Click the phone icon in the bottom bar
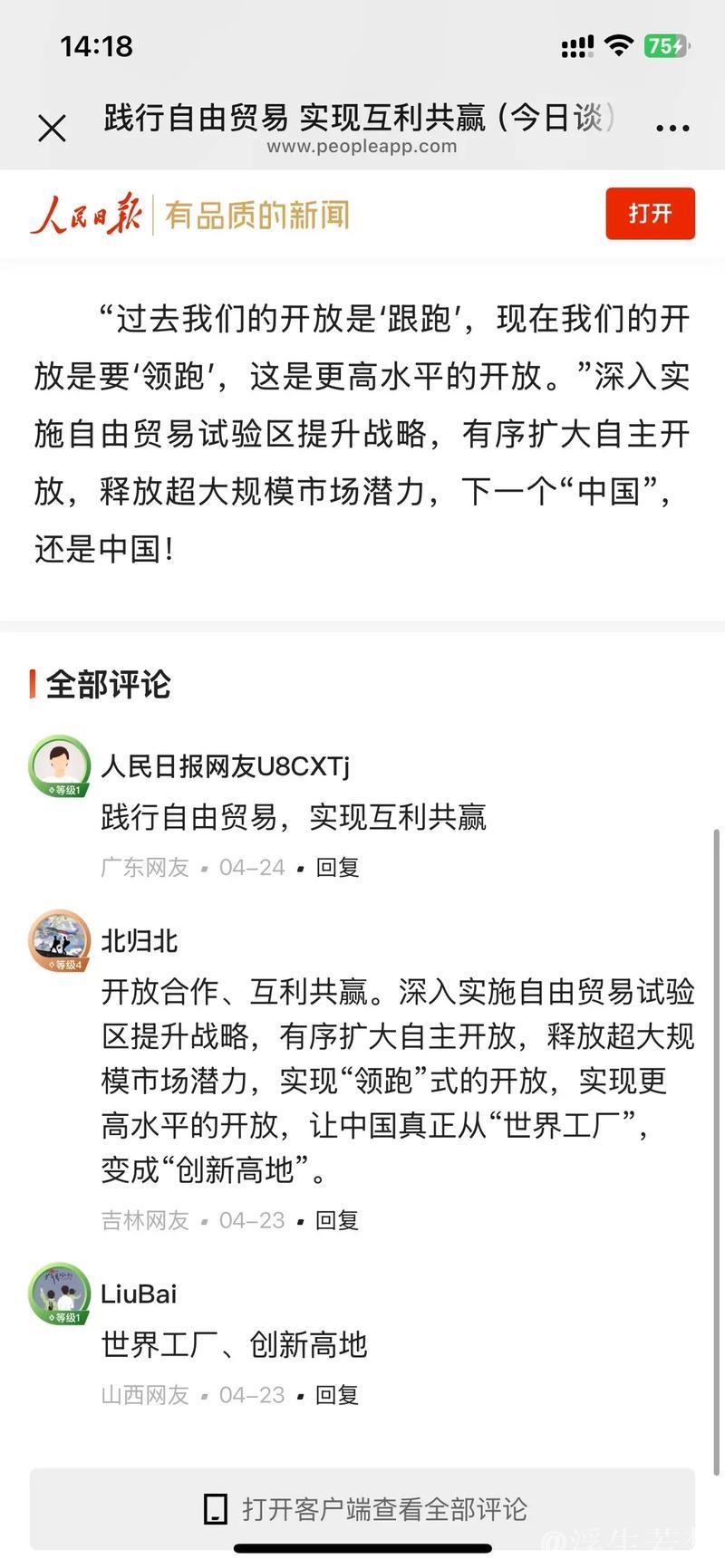 (216, 1509)
